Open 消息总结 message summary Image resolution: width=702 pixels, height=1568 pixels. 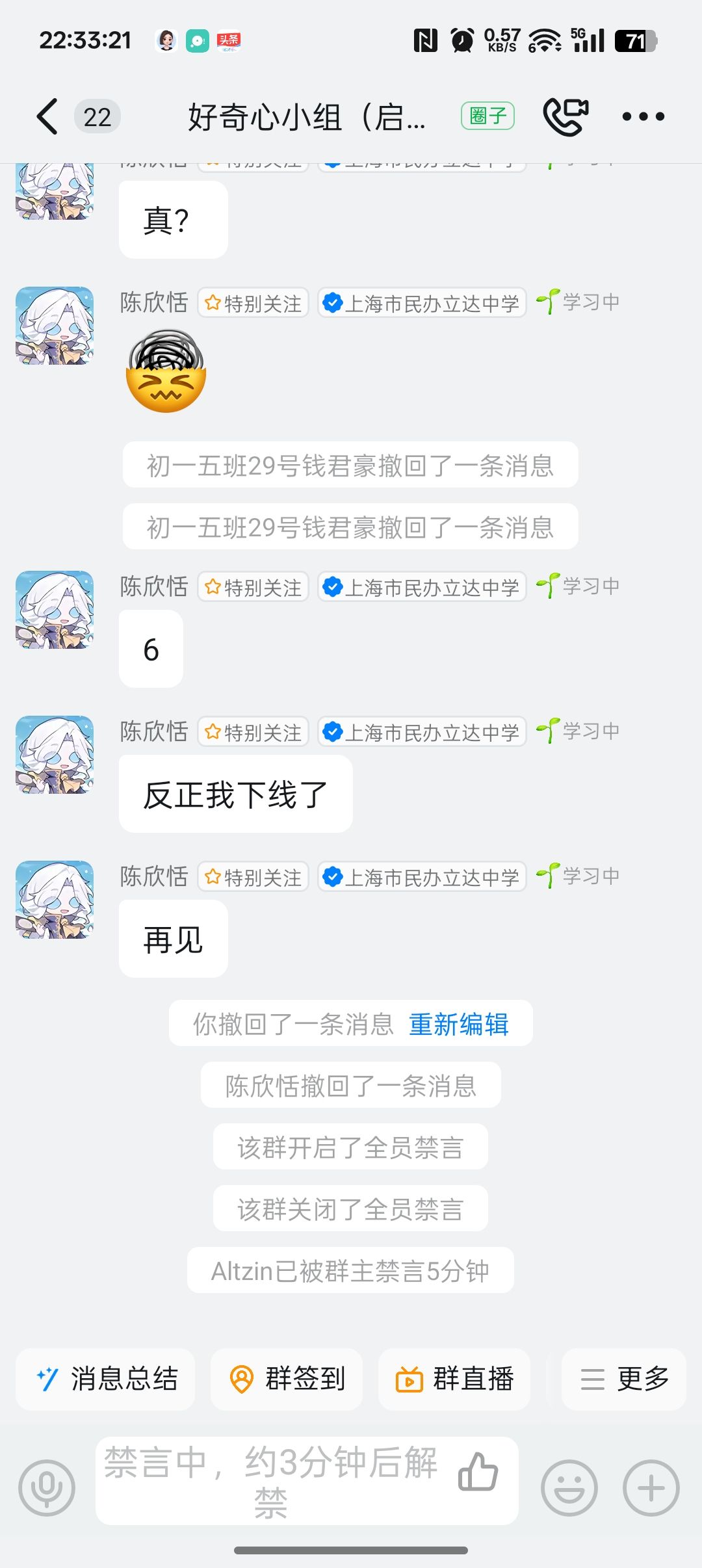click(x=106, y=1379)
